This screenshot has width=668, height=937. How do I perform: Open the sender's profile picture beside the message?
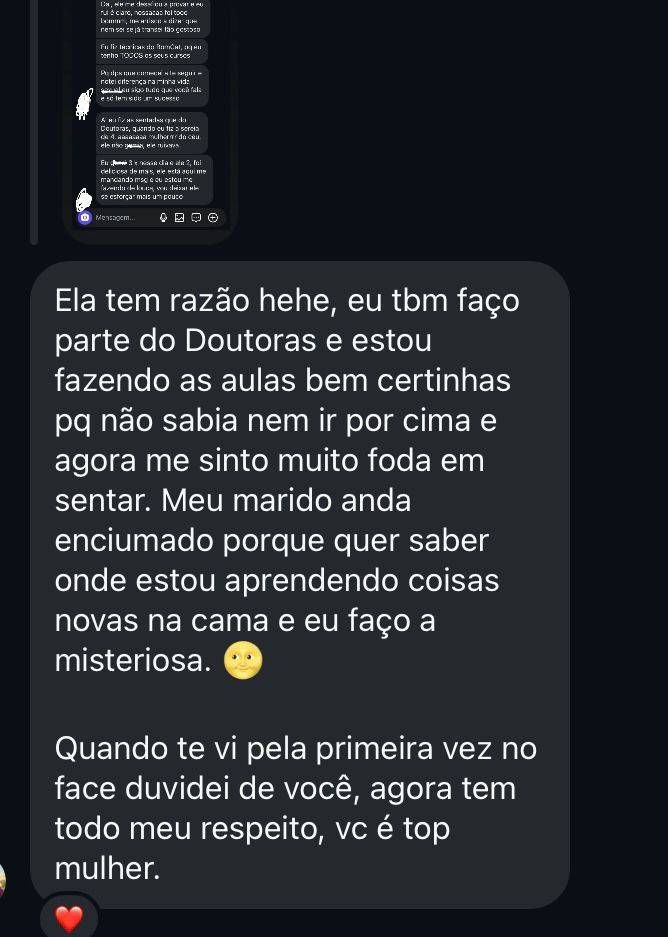click(3, 882)
